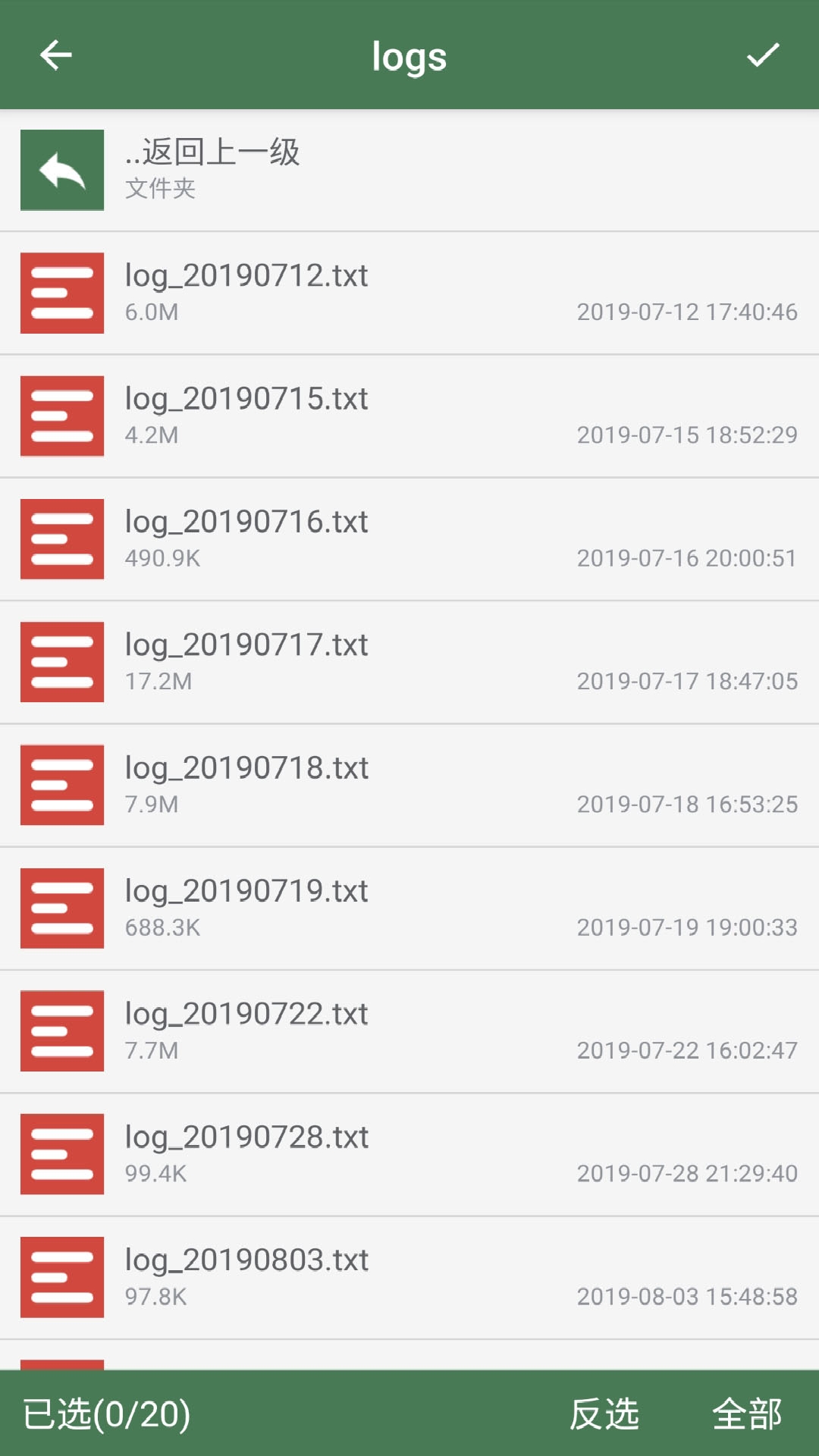Viewport: 819px width, 1456px height.
Task: Click the red file icon of log_20190712.txt
Action: [61, 293]
